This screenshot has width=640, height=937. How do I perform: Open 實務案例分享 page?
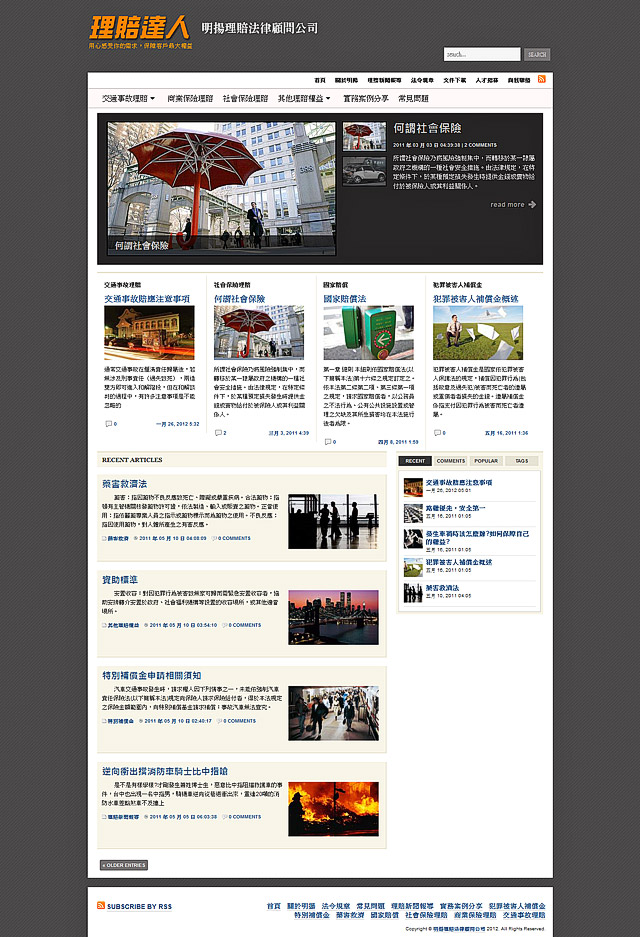point(365,99)
